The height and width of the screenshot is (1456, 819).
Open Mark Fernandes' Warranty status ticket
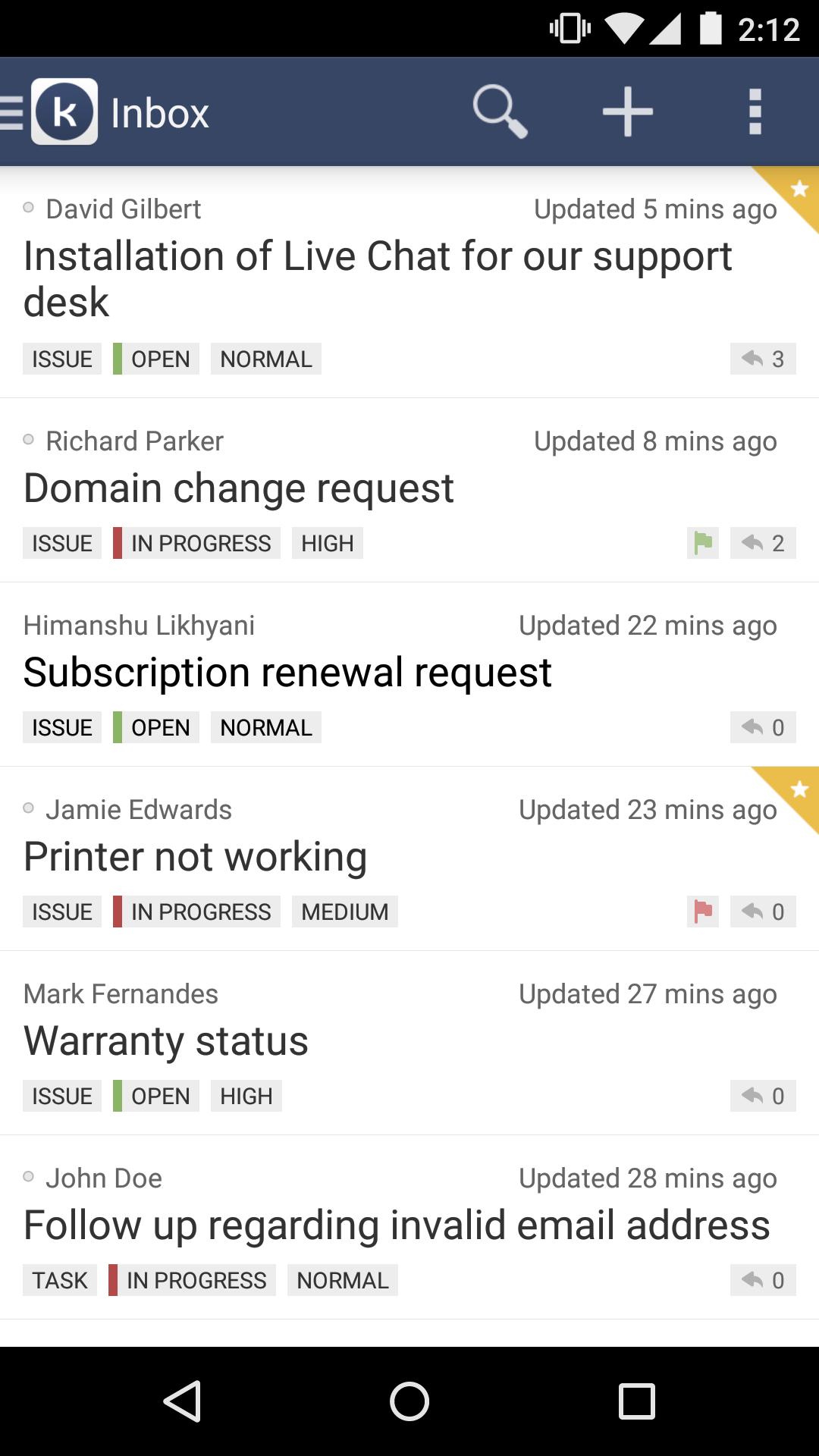point(166,1041)
